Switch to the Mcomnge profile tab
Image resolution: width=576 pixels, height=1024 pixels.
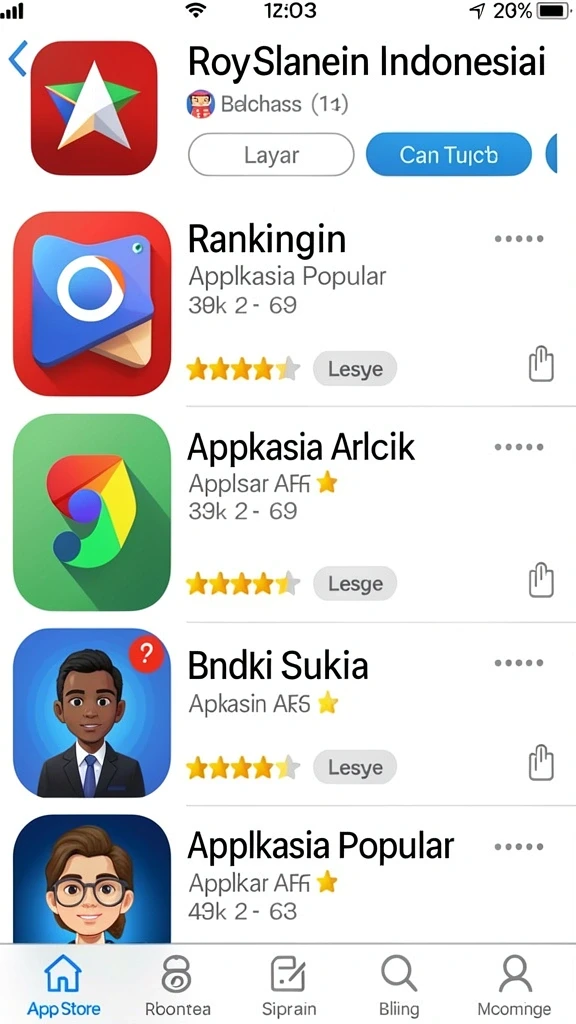pyautogui.click(x=514, y=985)
